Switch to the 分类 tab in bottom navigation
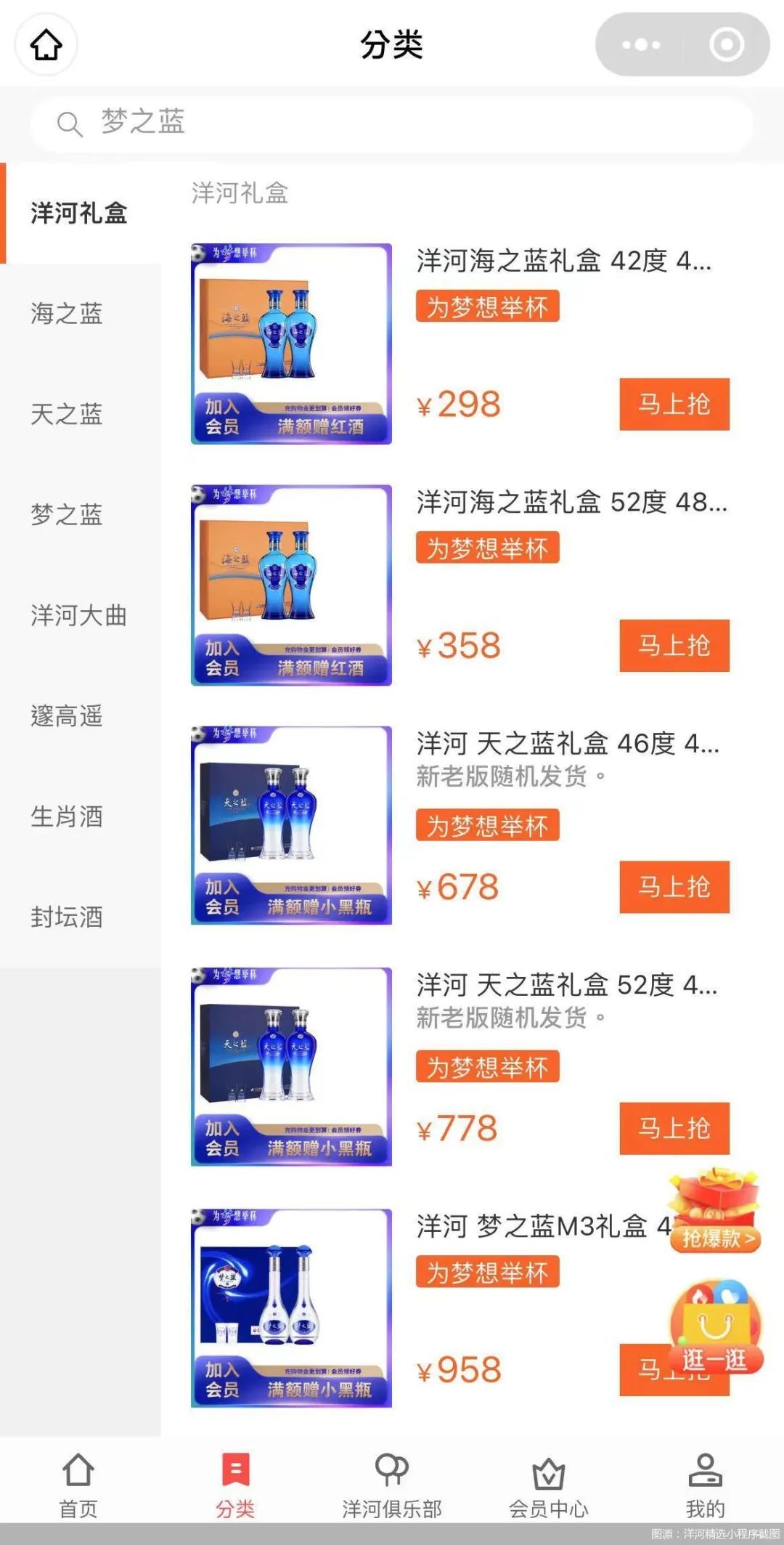The image size is (784, 1545). coord(234,1478)
